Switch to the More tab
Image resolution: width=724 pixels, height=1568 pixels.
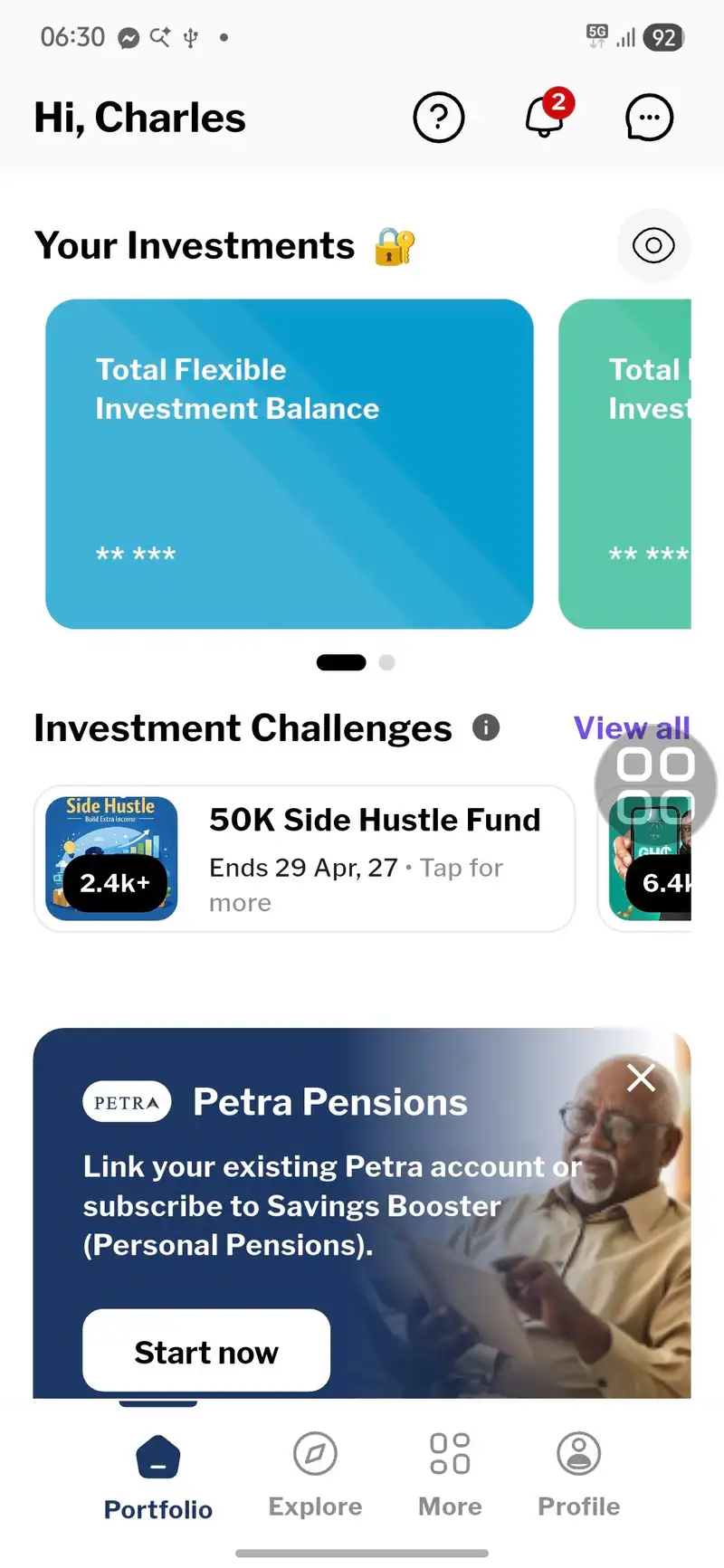pyautogui.click(x=450, y=1475)
